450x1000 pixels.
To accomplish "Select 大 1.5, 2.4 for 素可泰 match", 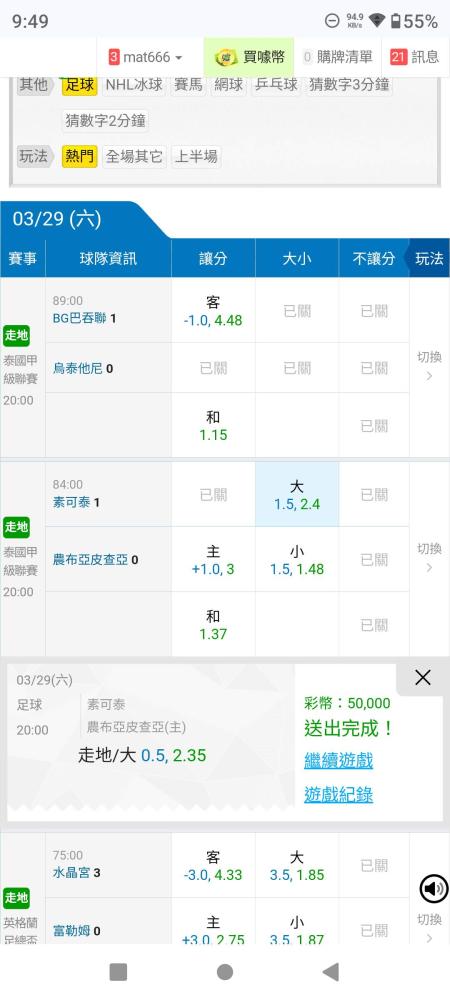I will [297, 495].
